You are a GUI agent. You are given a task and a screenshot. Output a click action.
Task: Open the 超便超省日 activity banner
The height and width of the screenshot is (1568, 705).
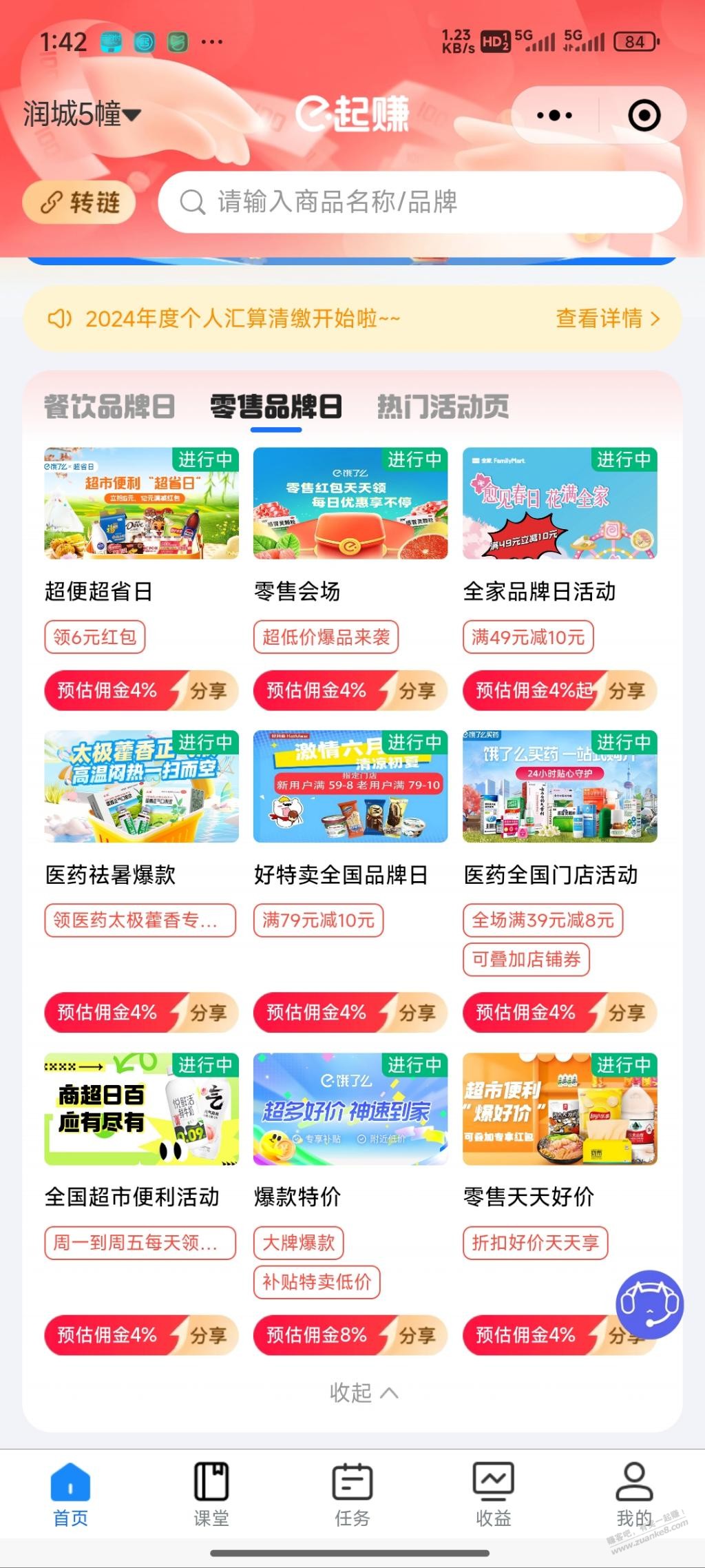click(x=141, y=503)
